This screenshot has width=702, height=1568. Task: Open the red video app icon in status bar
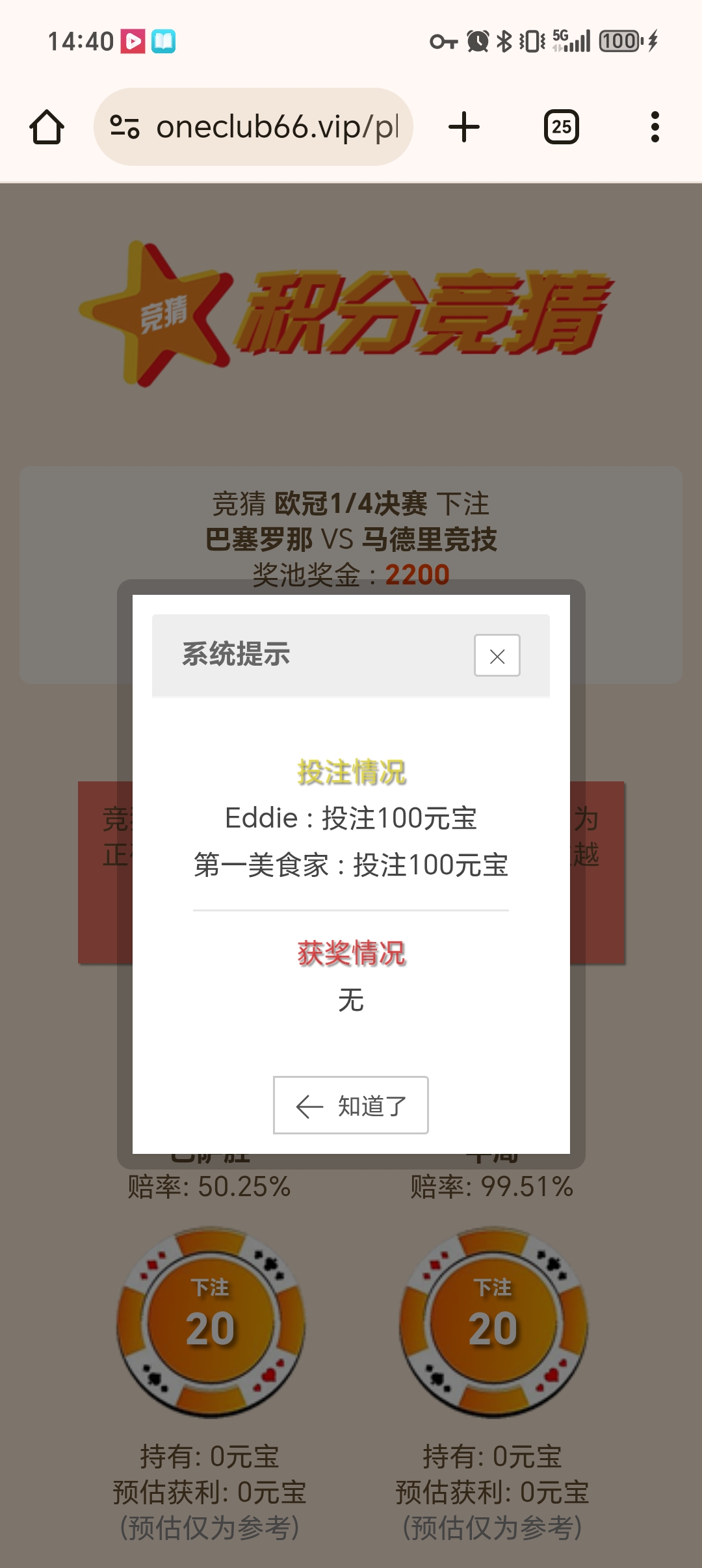(x=133, y=40)
